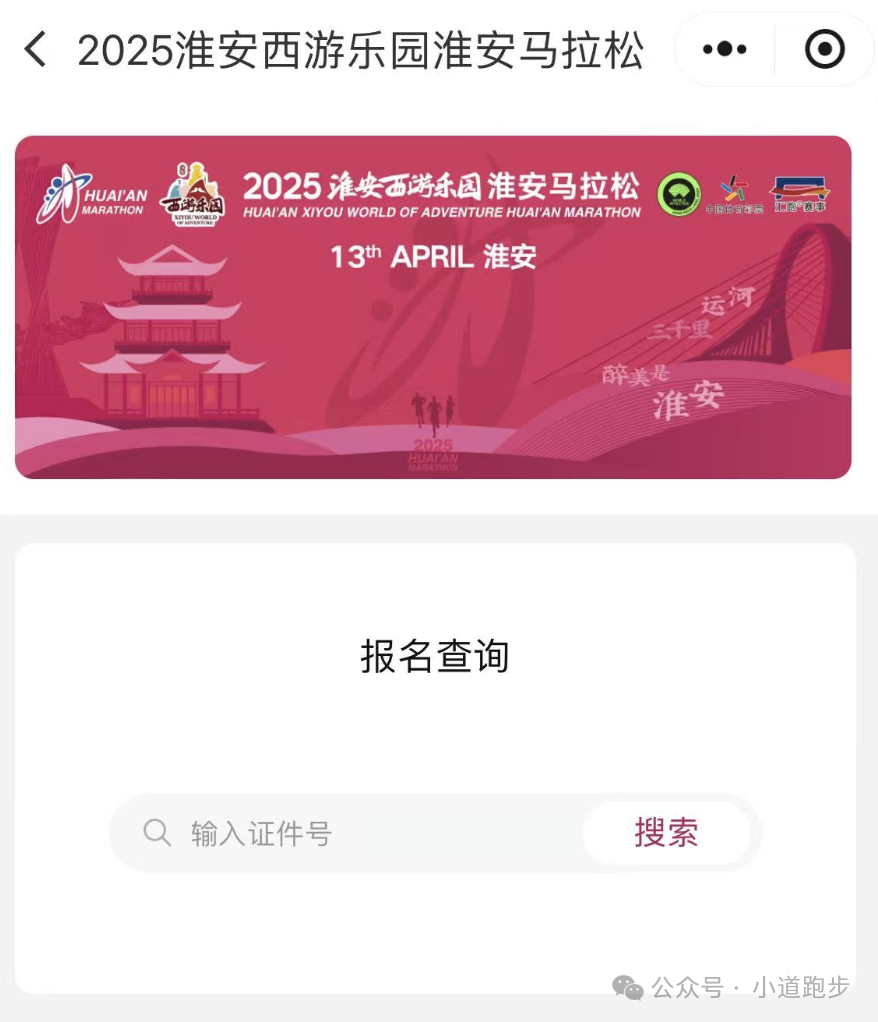Go back from the marathon page
This screenshot has width=878, height=1022.
pyautogui.click(x=36, y=49)
